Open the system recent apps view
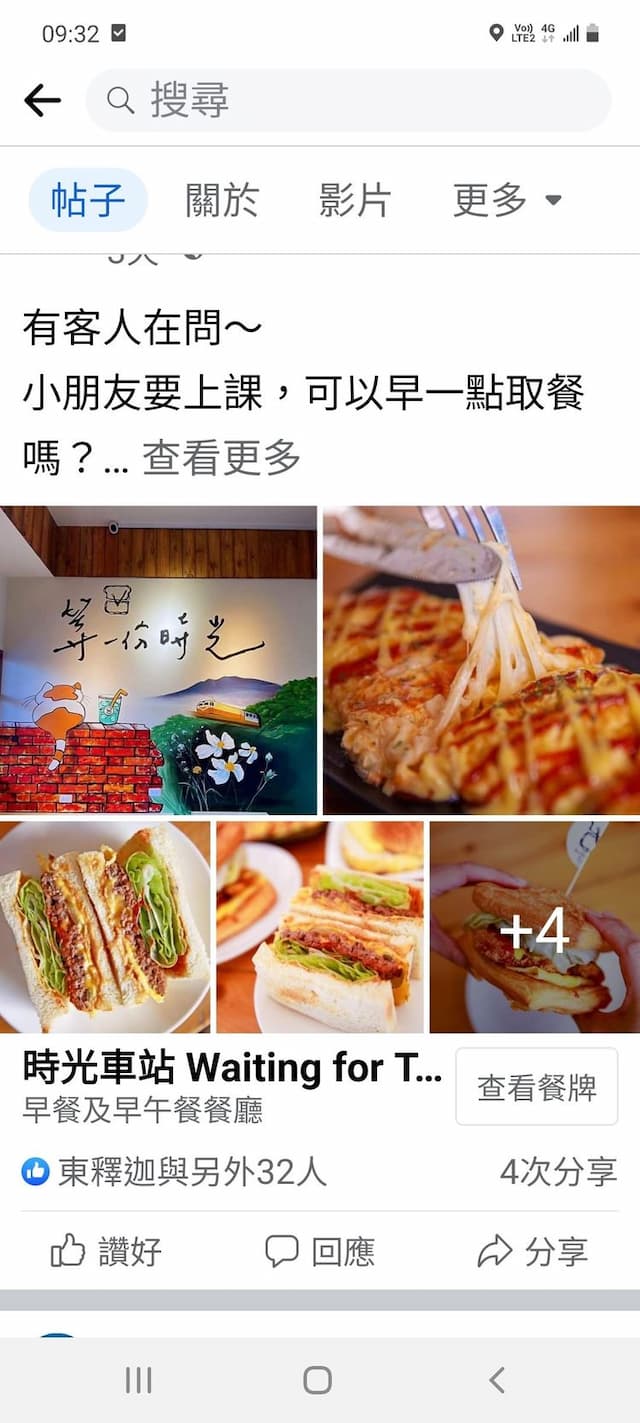 click(x=138, y=1381)
